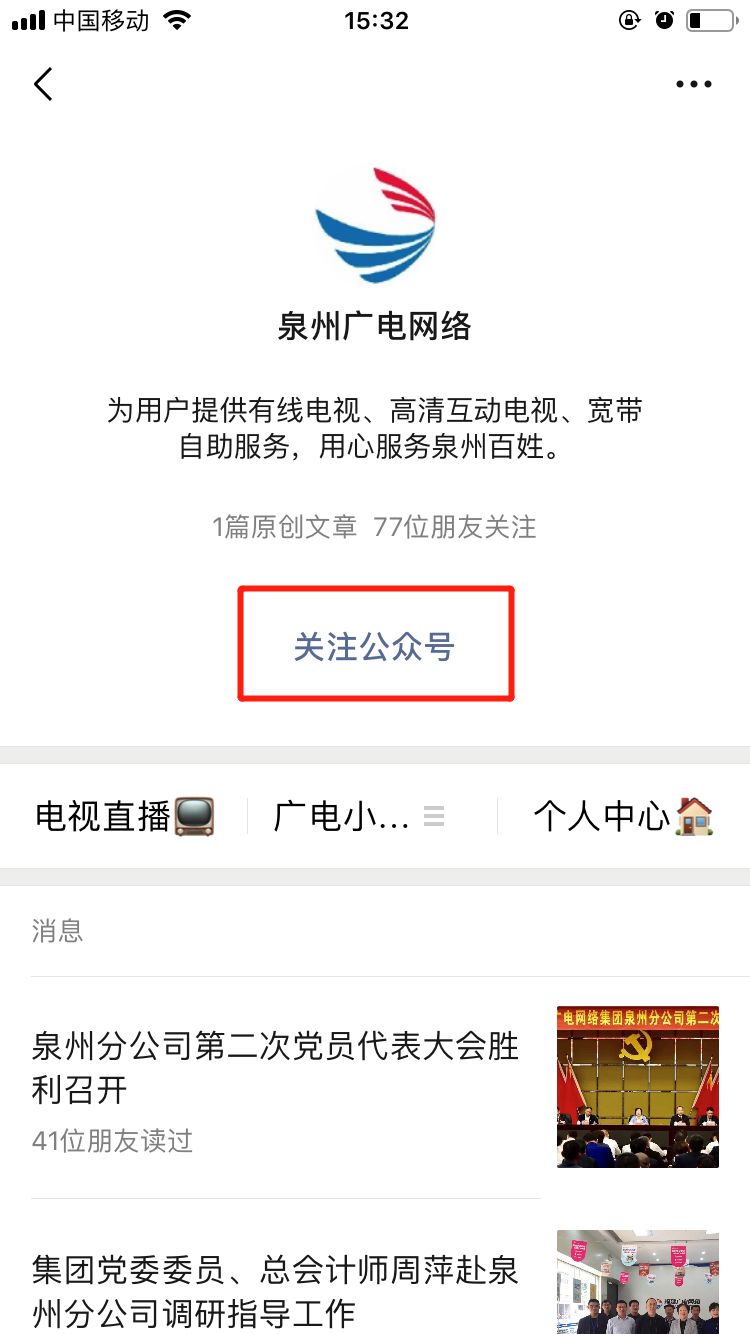Screen dimensions: 750x1334
Task: Go back using the top-left arrow
Action: pos(43,85)
